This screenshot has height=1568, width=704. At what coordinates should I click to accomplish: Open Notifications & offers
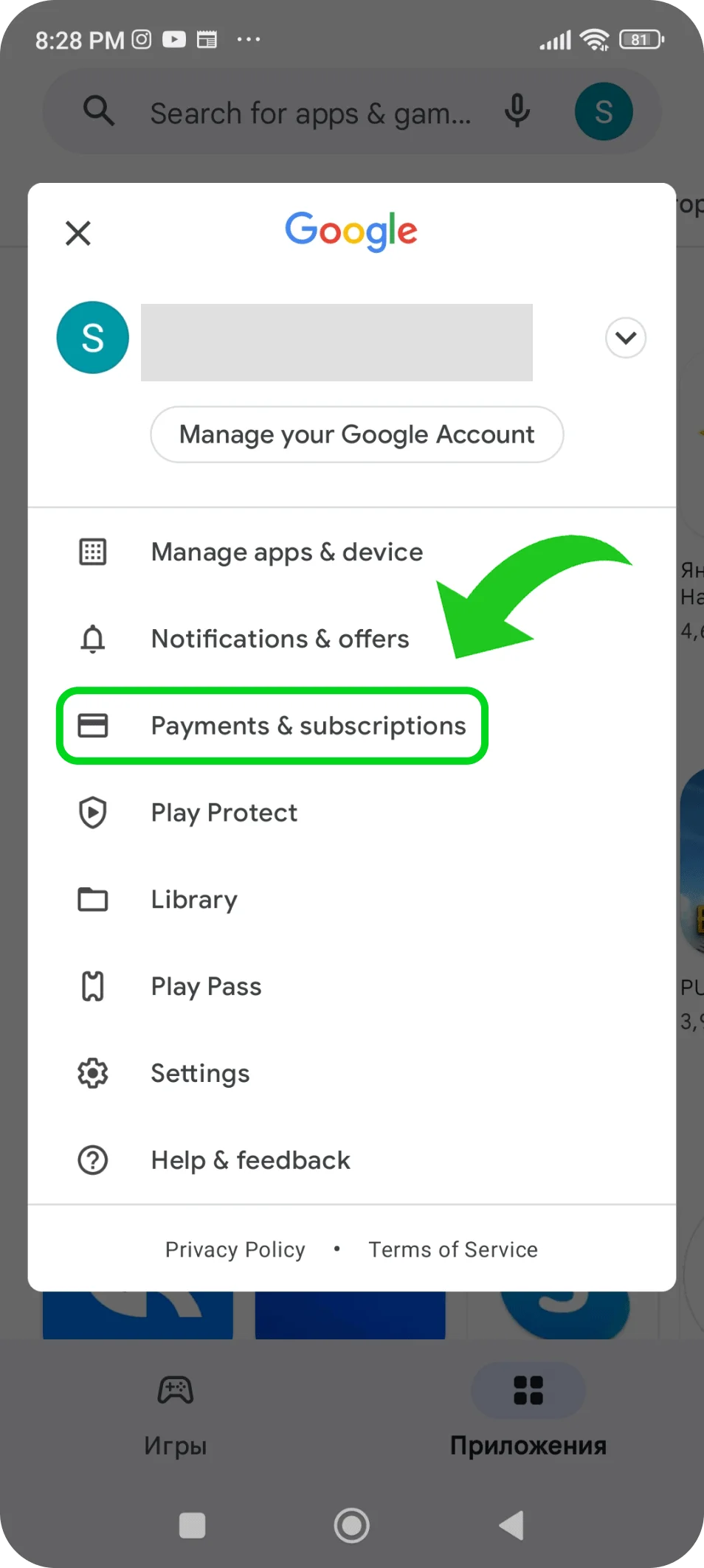279,639
